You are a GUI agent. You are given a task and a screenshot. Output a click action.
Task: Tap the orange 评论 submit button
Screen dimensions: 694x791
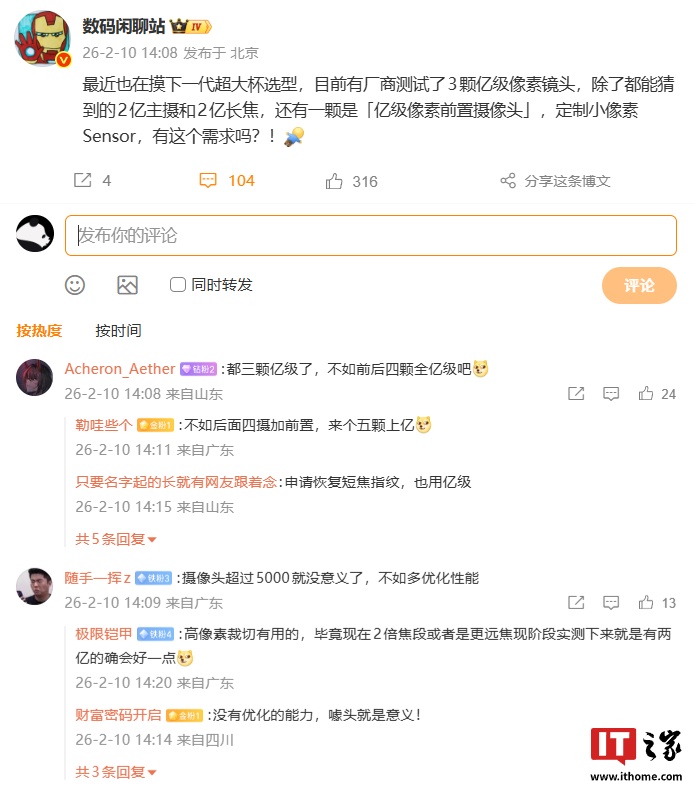click(639, 285)
